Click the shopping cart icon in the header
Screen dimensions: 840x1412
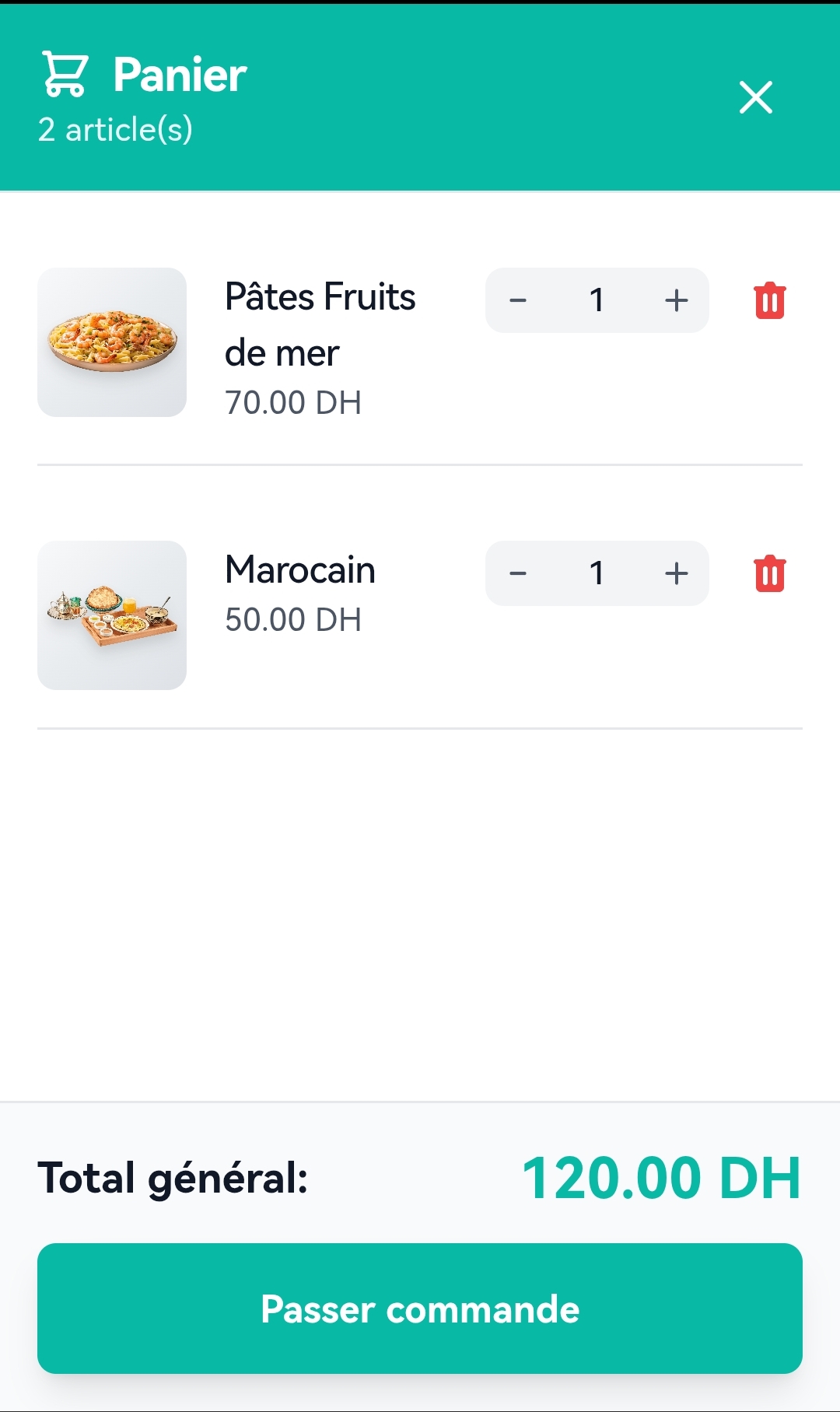click(66, 75)
